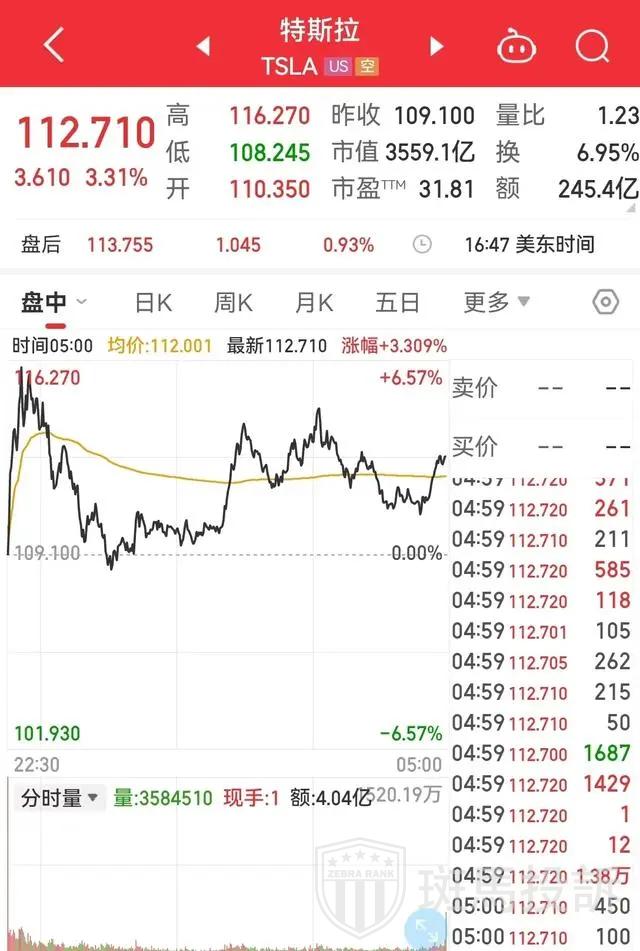Image resolution: width=640 pixels, height=951 pixels.
Task: Open the robot assistant icon
Action: click(x=517, y=45)
